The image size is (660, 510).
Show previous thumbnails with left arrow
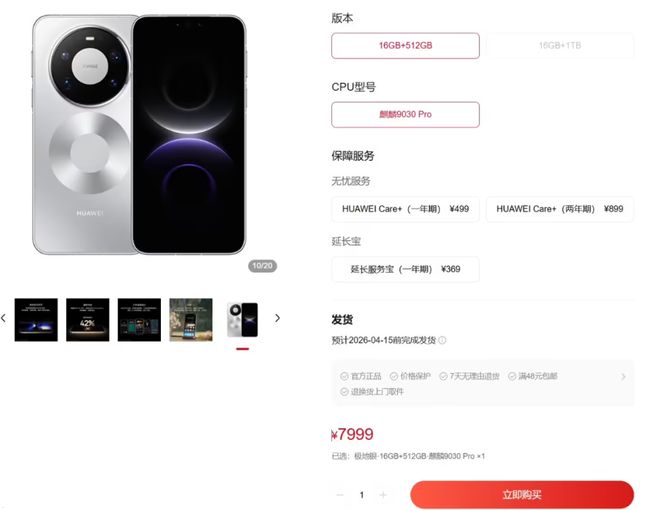click(4, 318)
